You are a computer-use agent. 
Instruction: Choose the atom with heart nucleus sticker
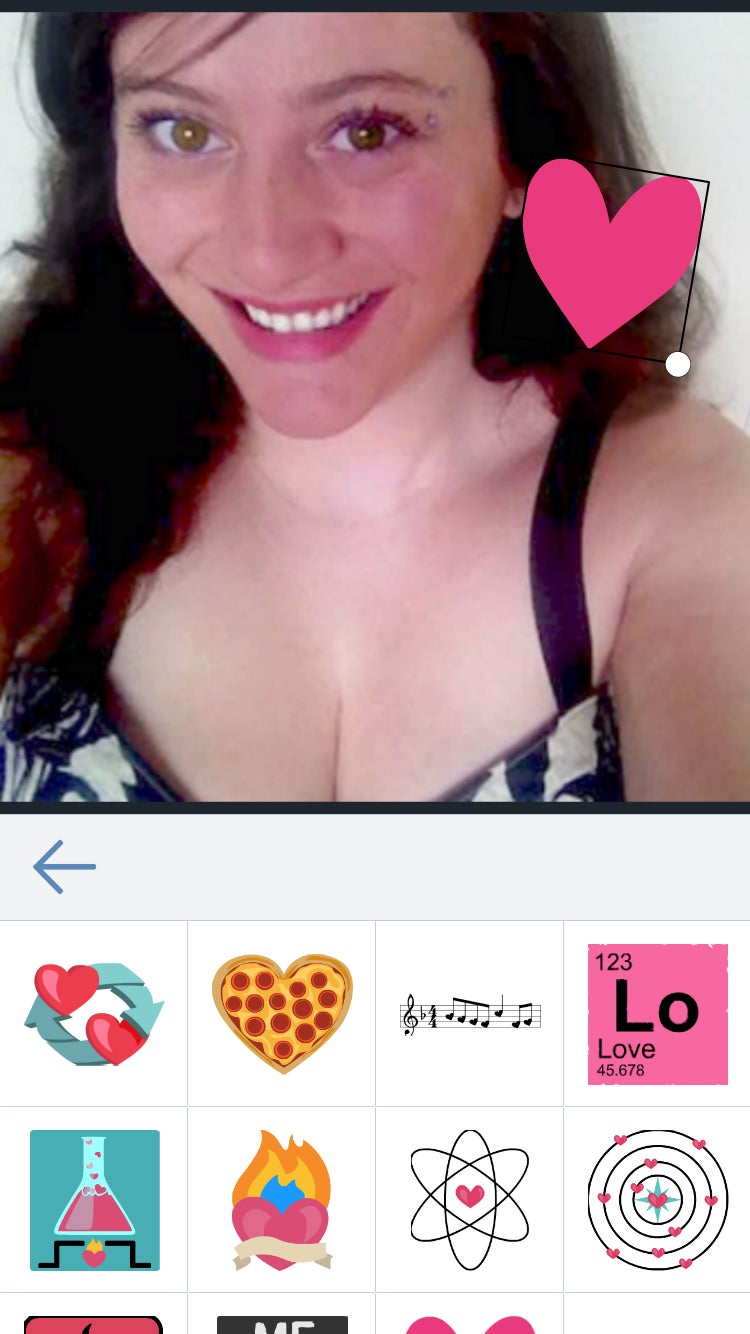469,1199
